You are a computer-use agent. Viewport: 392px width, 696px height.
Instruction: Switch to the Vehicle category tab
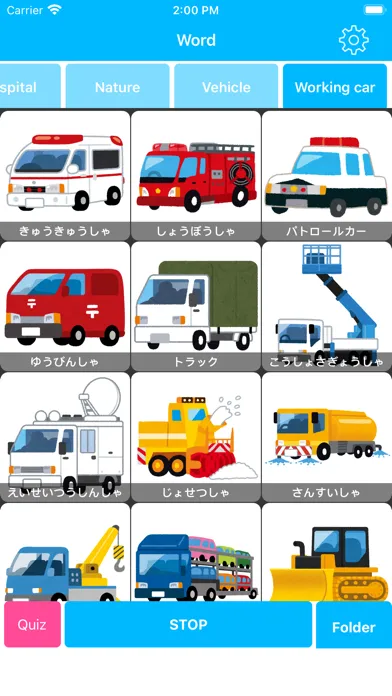tap(226, 86)
